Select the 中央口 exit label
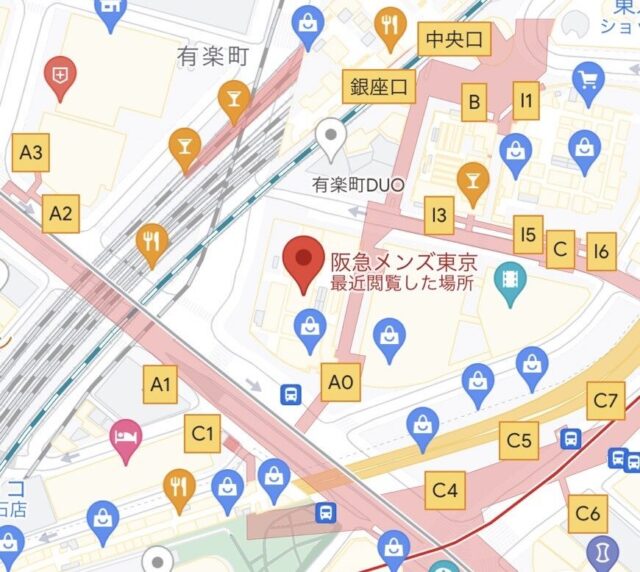Screen dimensions: 640x572 point(454,39)
